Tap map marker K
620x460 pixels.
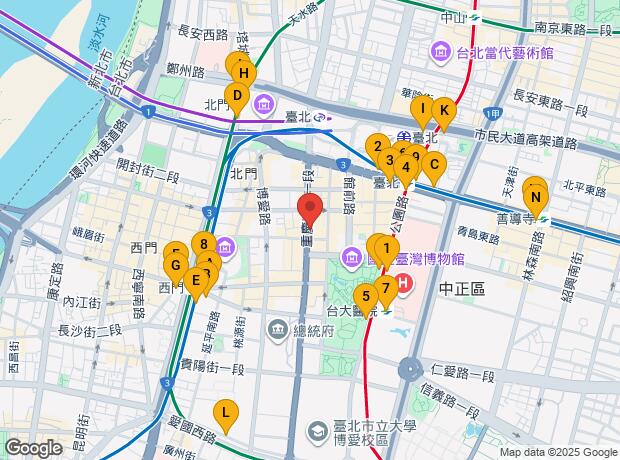[444, 109]
